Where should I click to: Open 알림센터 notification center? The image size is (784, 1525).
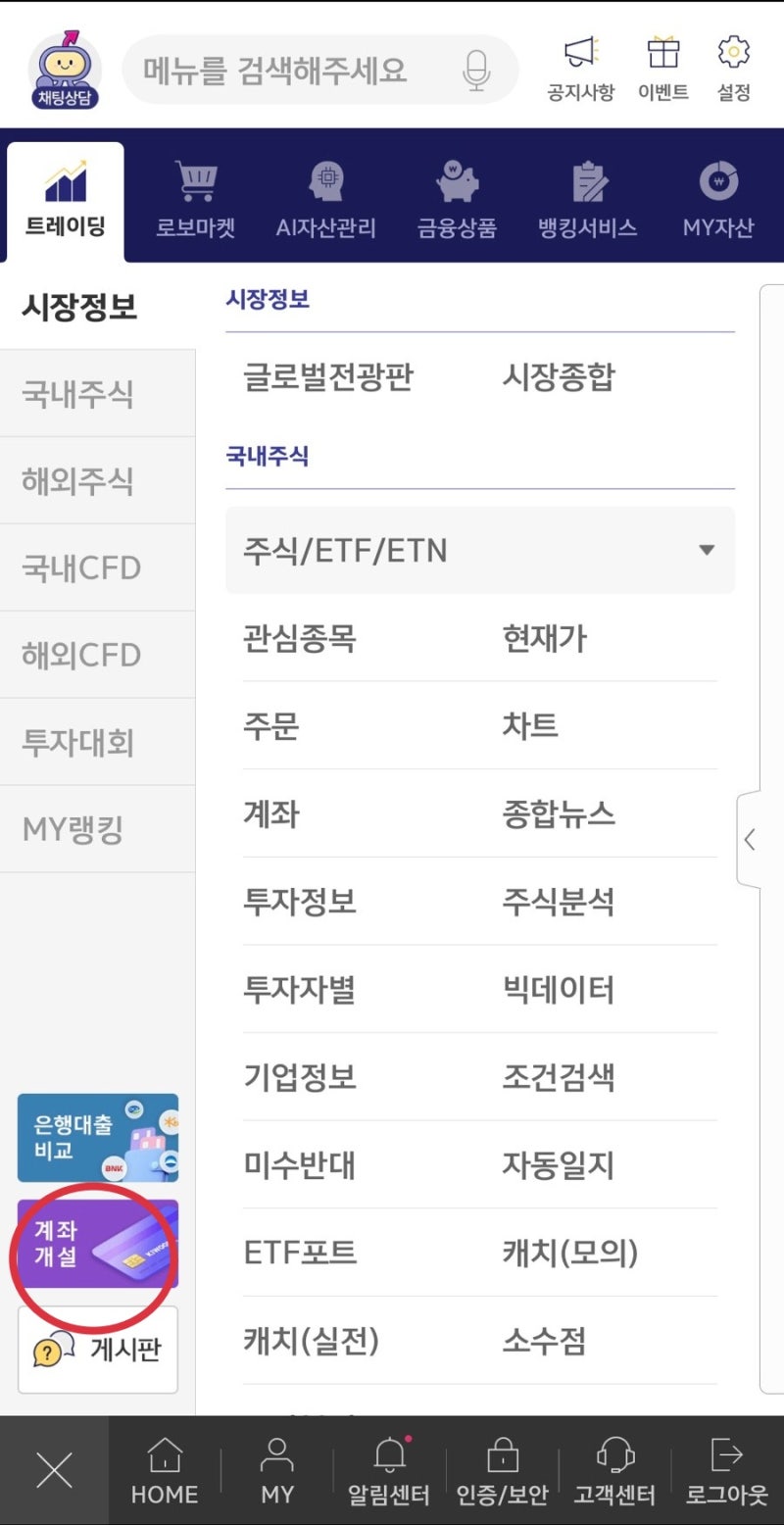click(389, 1470)
